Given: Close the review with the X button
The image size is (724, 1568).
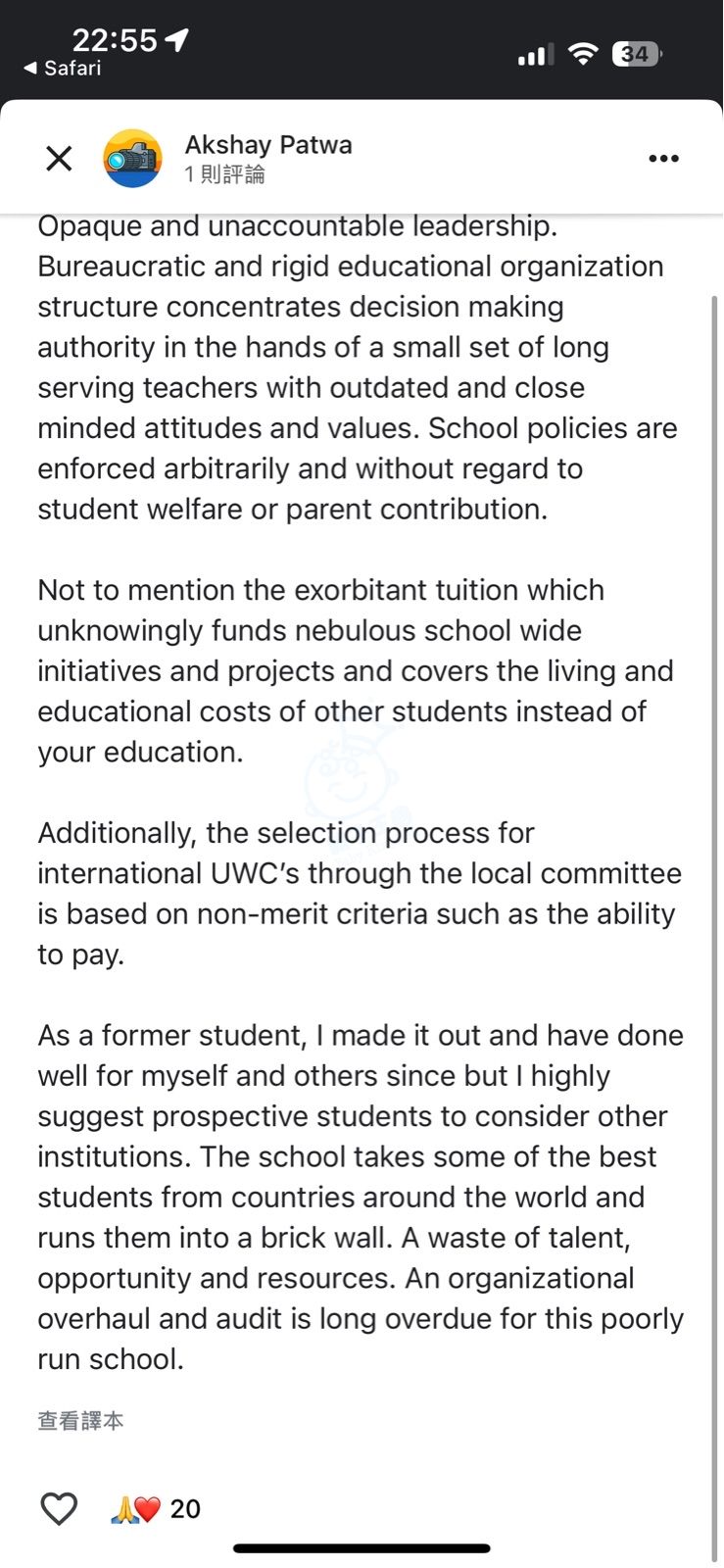Looking at the screenshot, I should coord(59,158).
